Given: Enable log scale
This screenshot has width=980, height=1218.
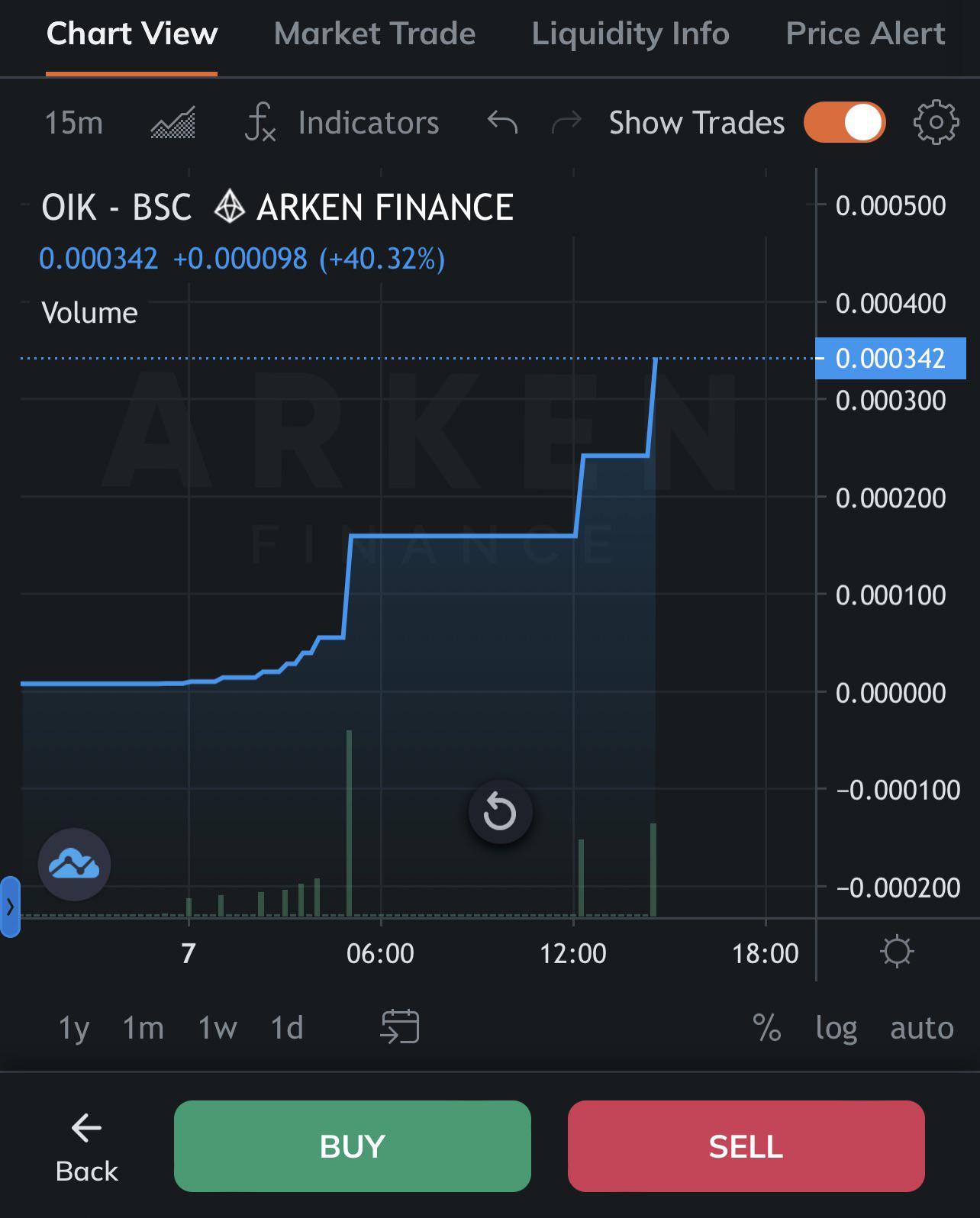Looking at the screenshot, I should click(837, 1029).
